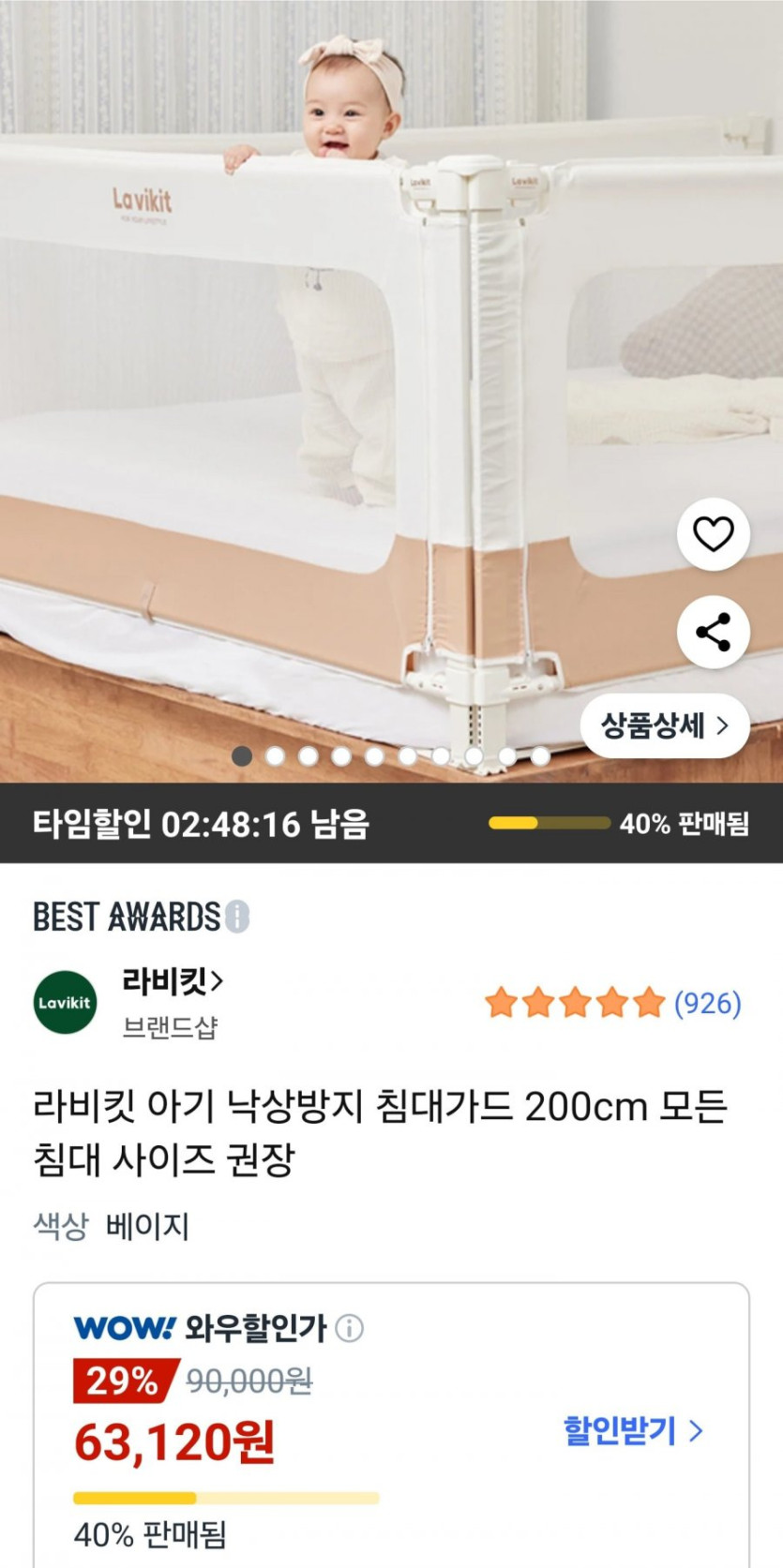Show info about 와우할인가
Viewport: 783px width, 1568px height.
pos(350,1328)
